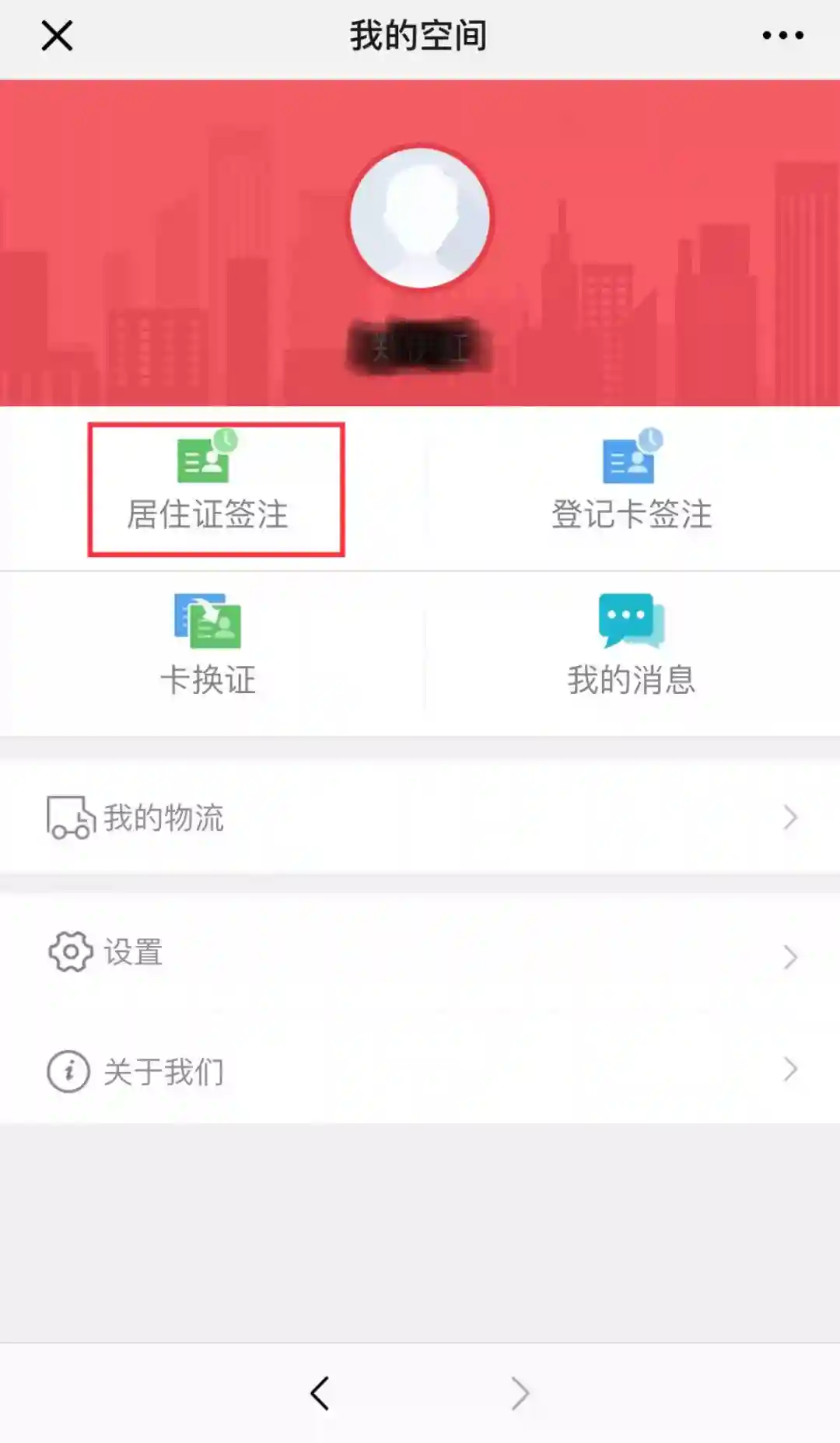This screenshot has width=840, height=1443.
Task: Open 关于我们 about page
Action: coord(420,1071)
